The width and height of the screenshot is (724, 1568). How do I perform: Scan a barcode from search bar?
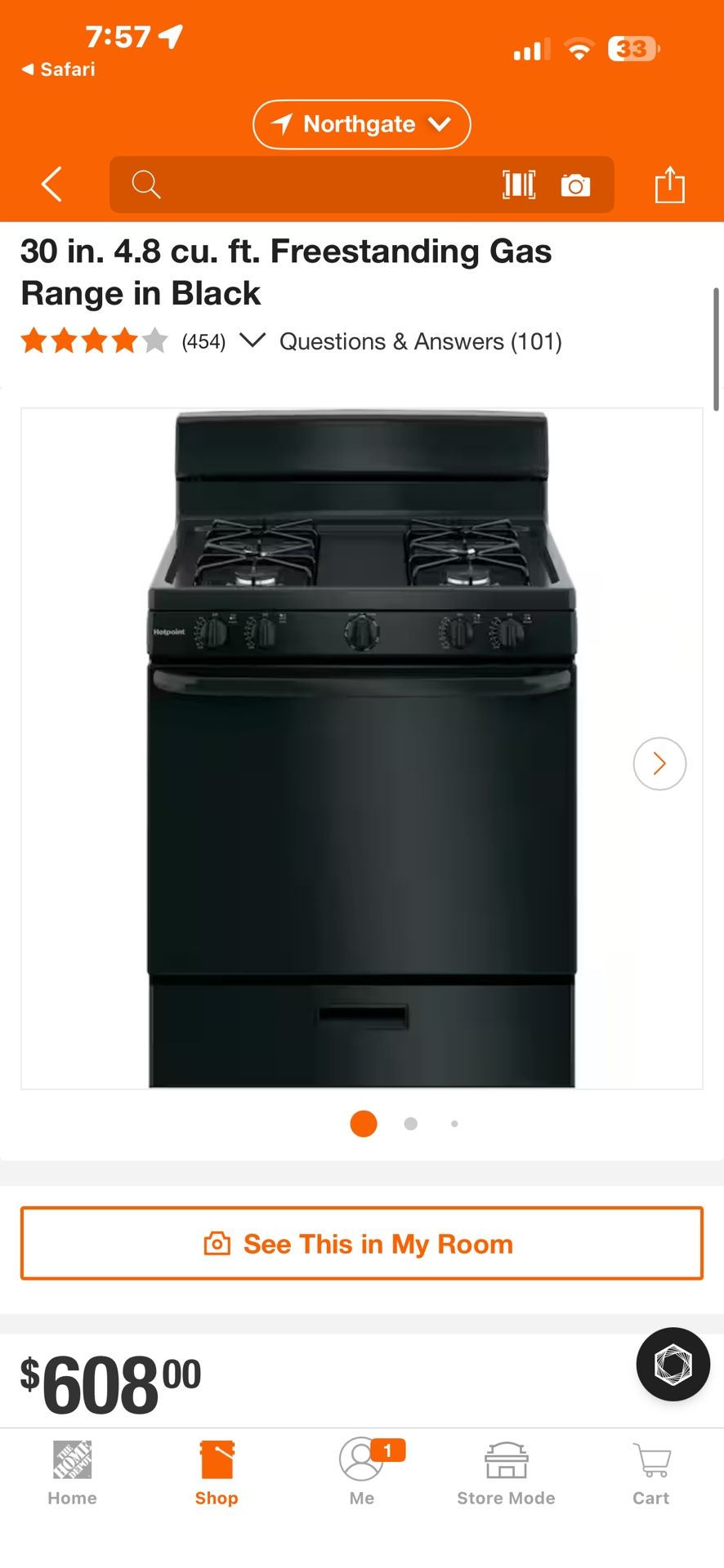coord(519,185)
